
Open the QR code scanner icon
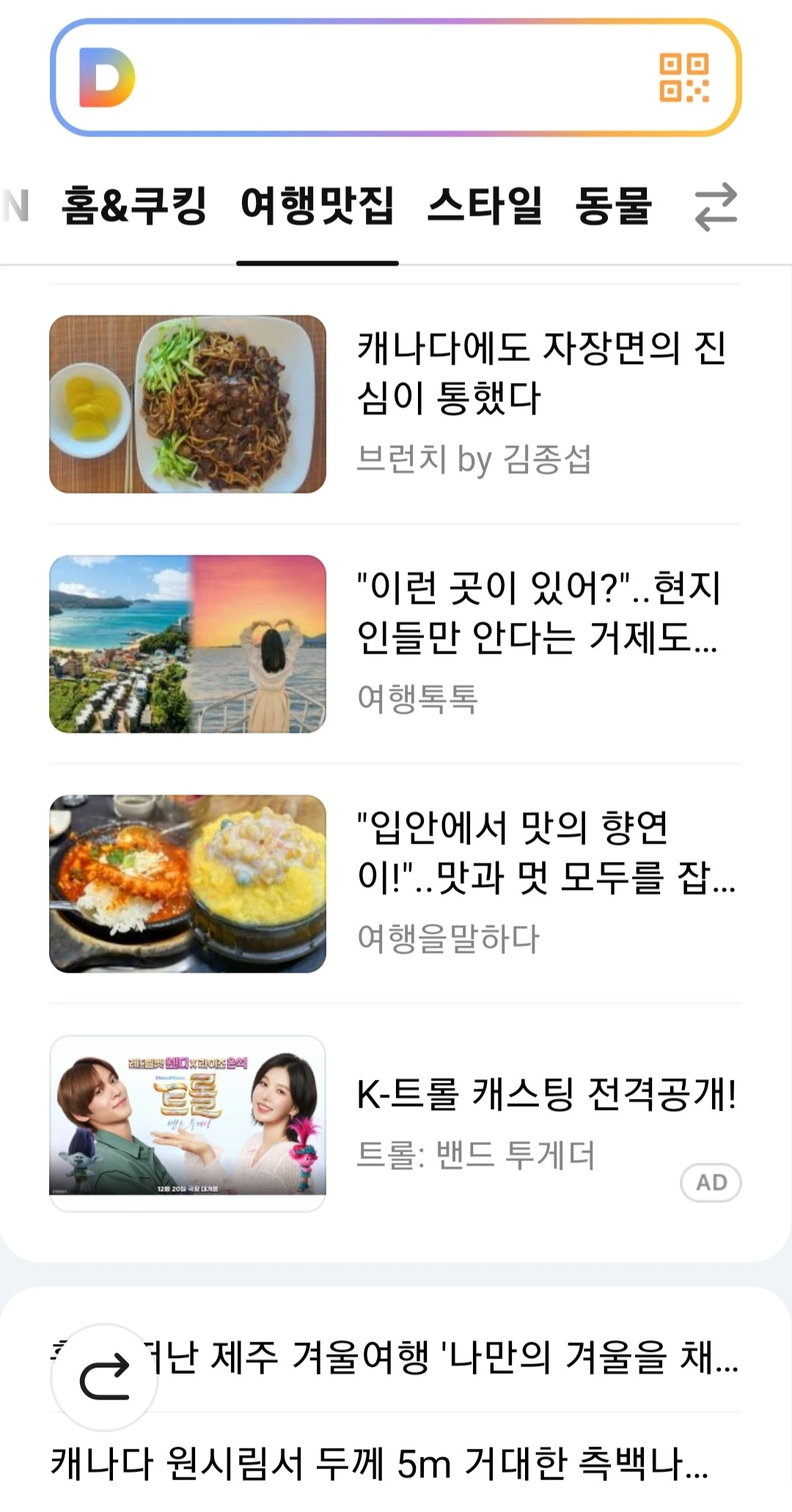click(684, 78)
